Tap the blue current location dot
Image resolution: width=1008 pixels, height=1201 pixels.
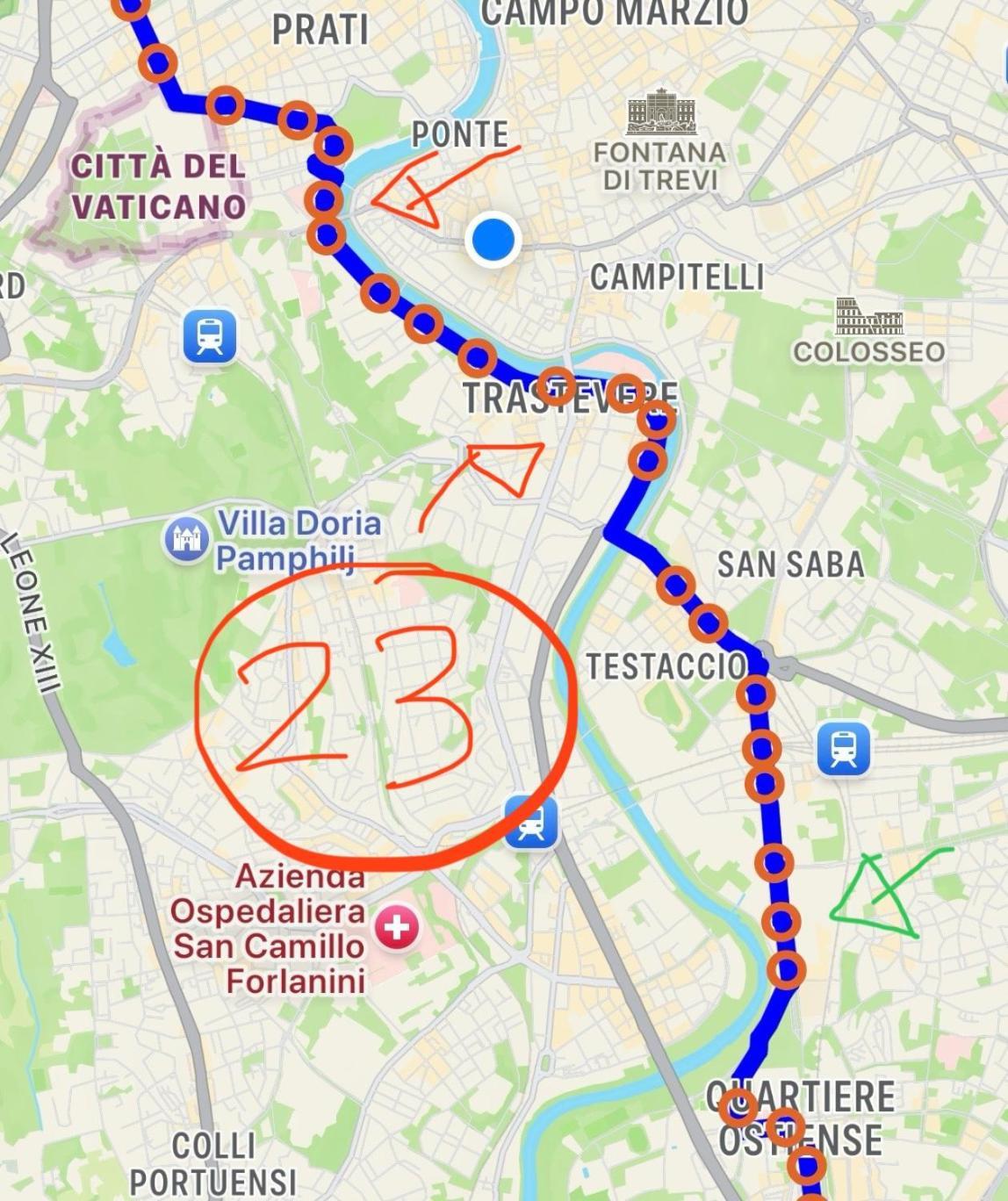(x=493, y=239)
